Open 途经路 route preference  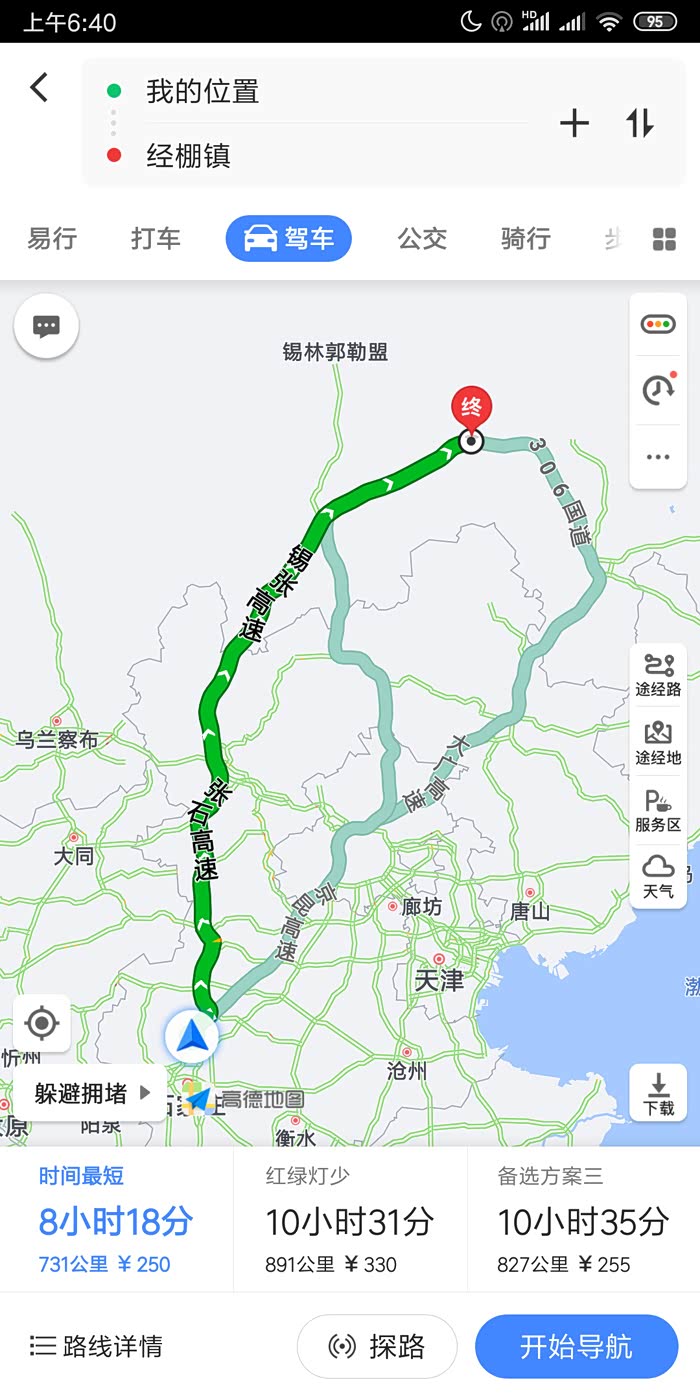(x=658, y=674)
